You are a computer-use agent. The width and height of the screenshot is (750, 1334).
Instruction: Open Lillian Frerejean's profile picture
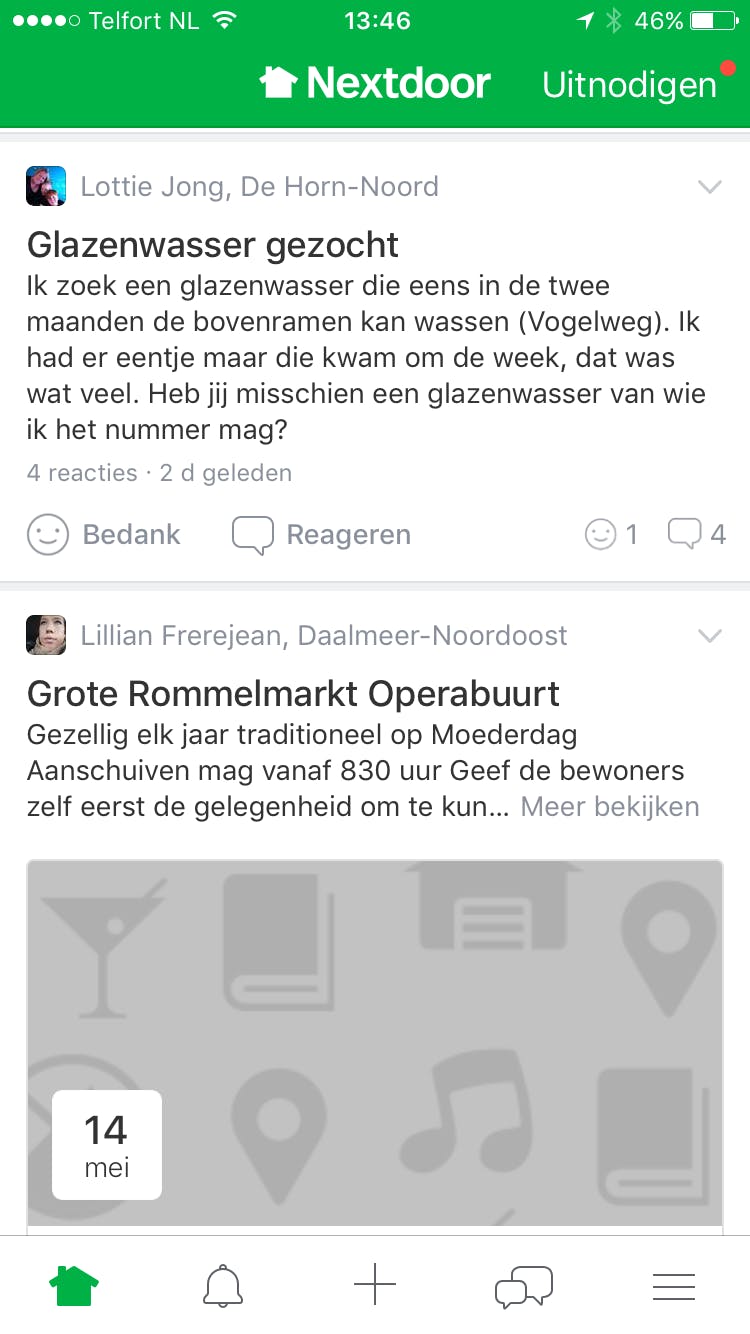[46, 636]
